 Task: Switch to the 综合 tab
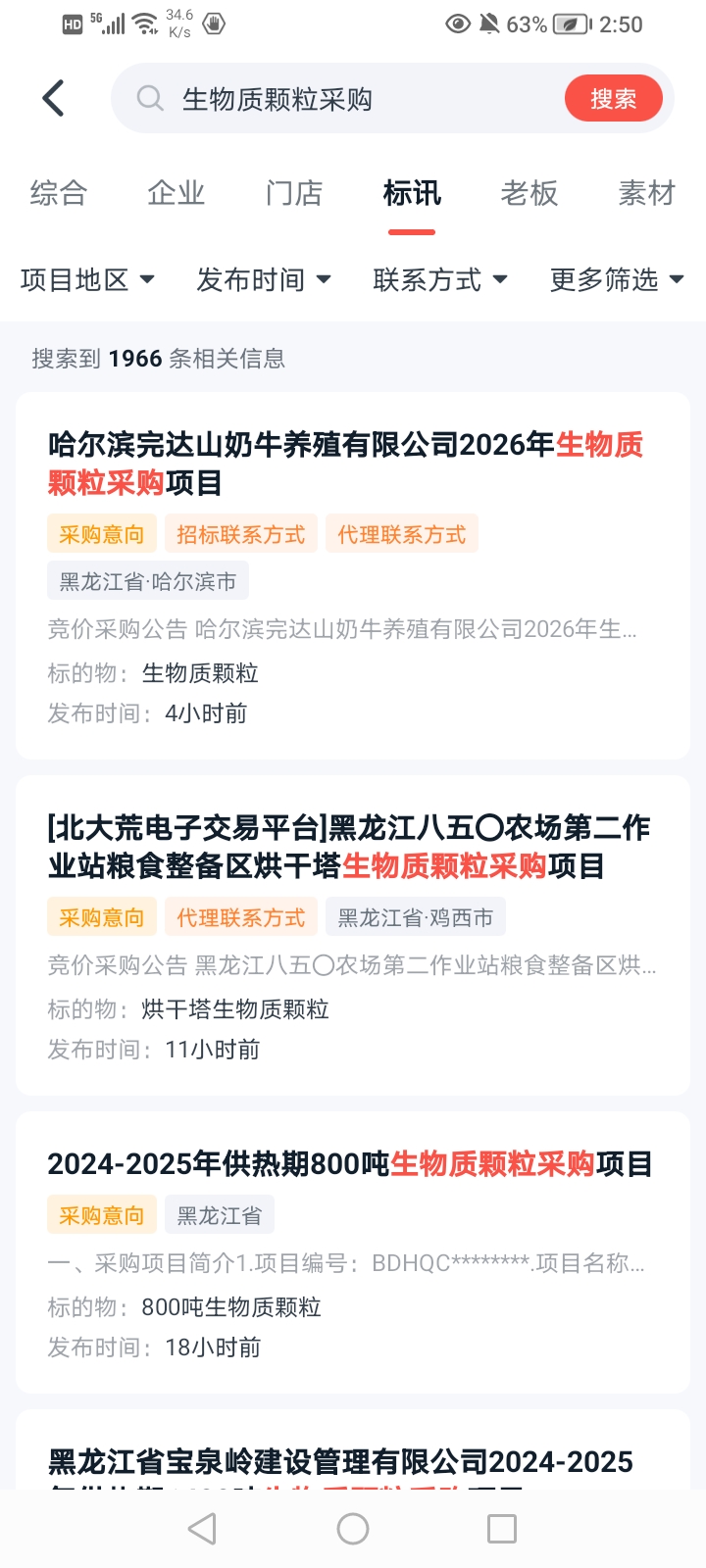click(x=59, y=193)
